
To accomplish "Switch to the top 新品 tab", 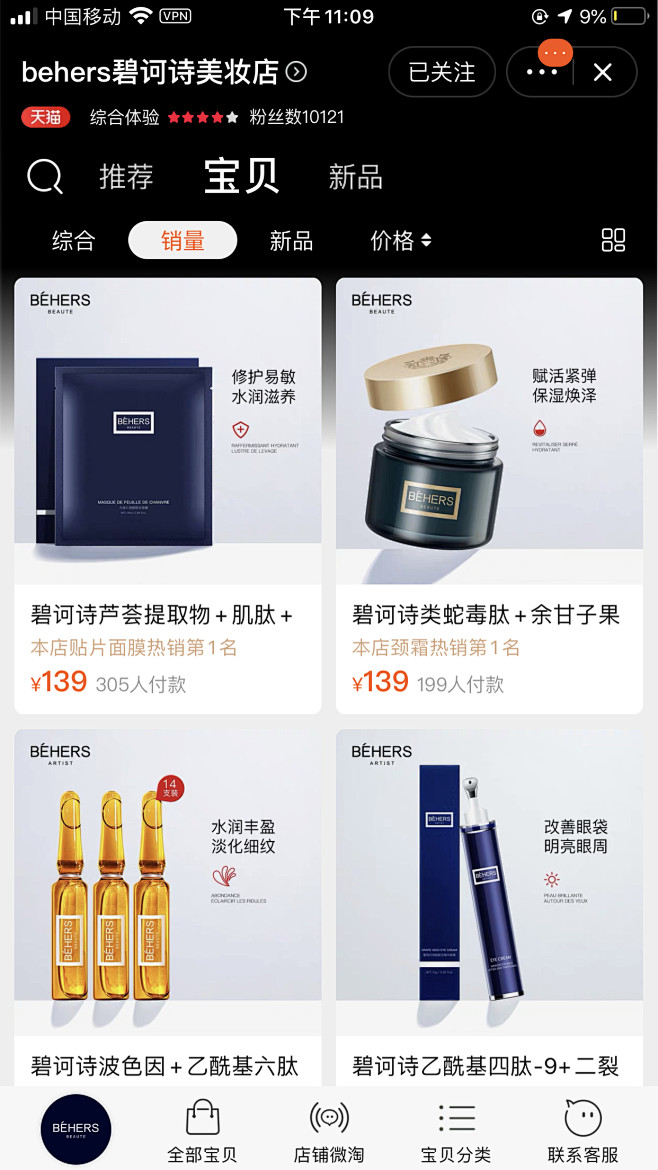I will point(355,178).
